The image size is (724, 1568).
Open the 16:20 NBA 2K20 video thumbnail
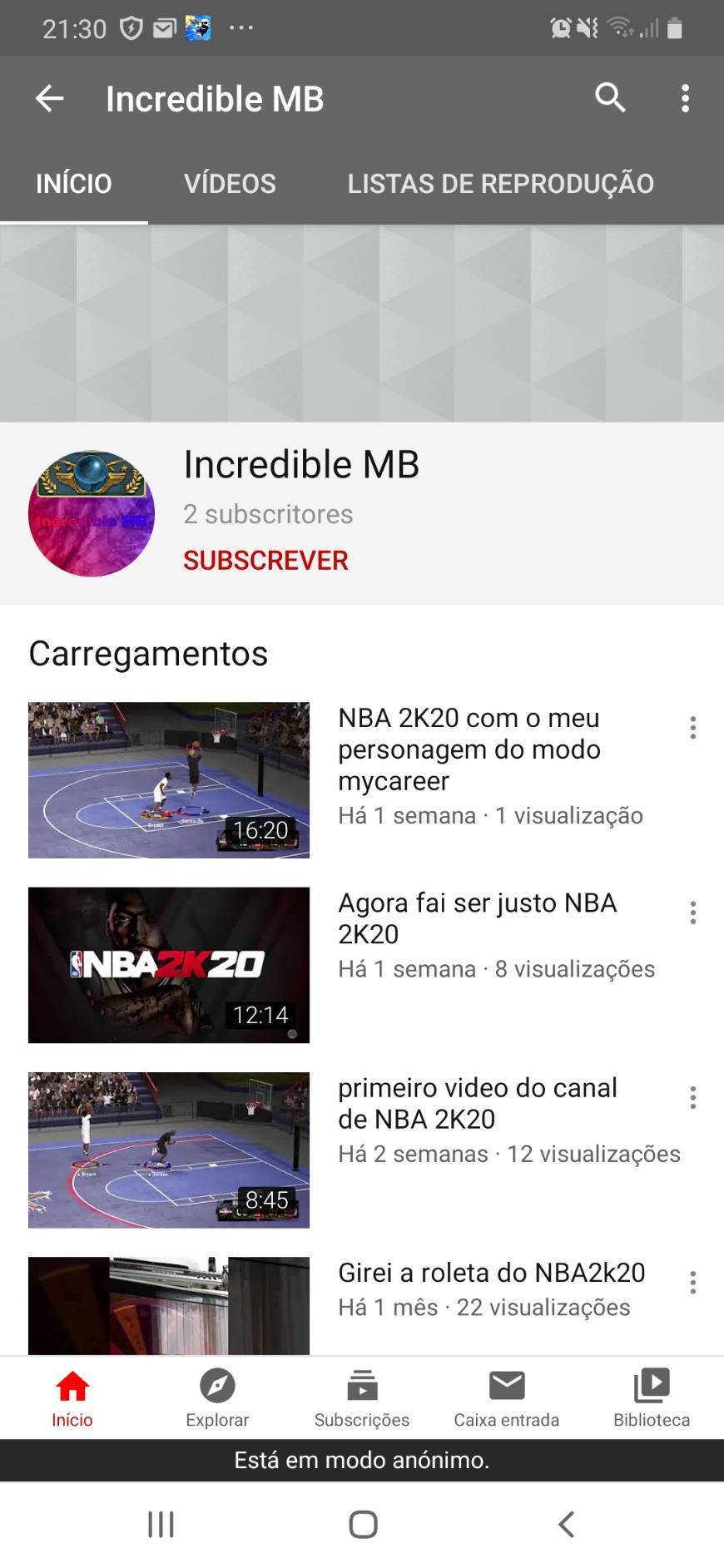click(x=168, y=779)
